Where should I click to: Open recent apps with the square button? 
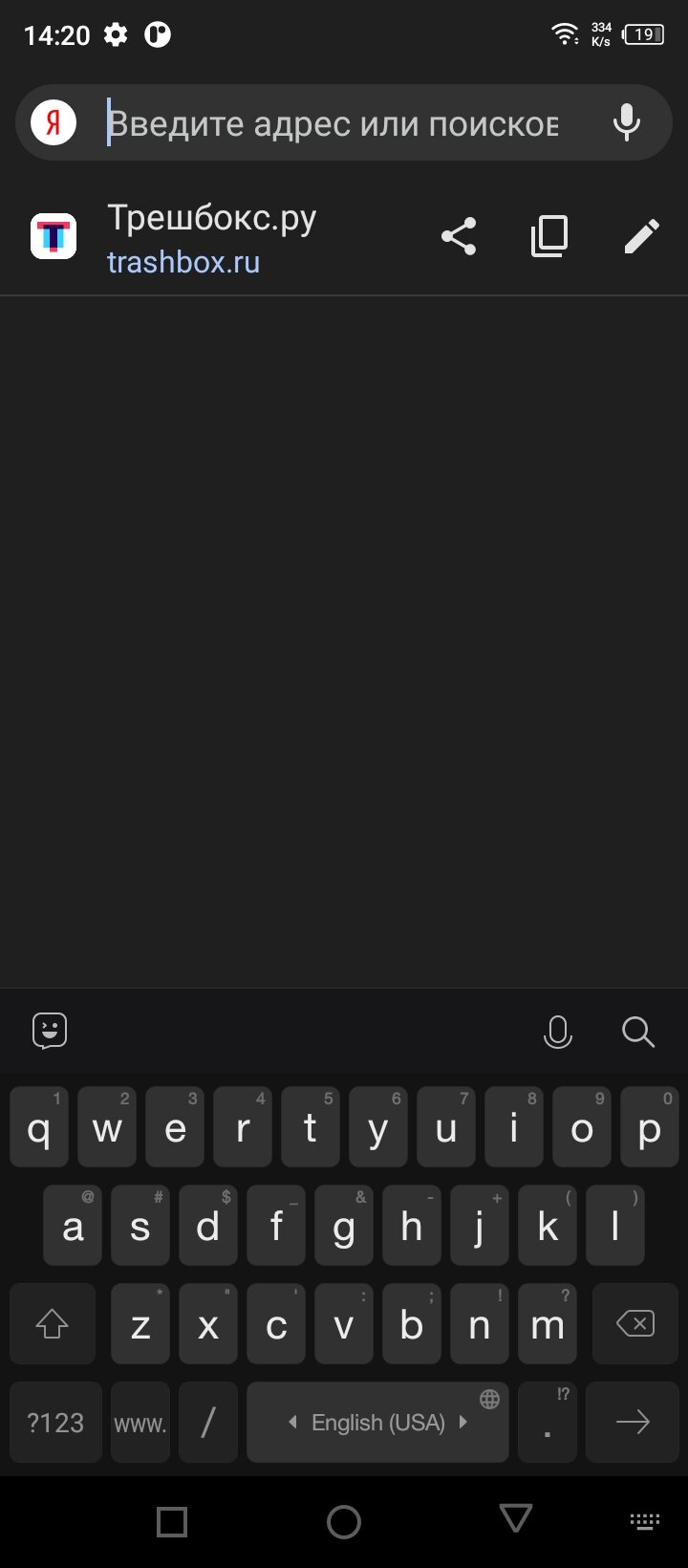[x=172, y=1521]
